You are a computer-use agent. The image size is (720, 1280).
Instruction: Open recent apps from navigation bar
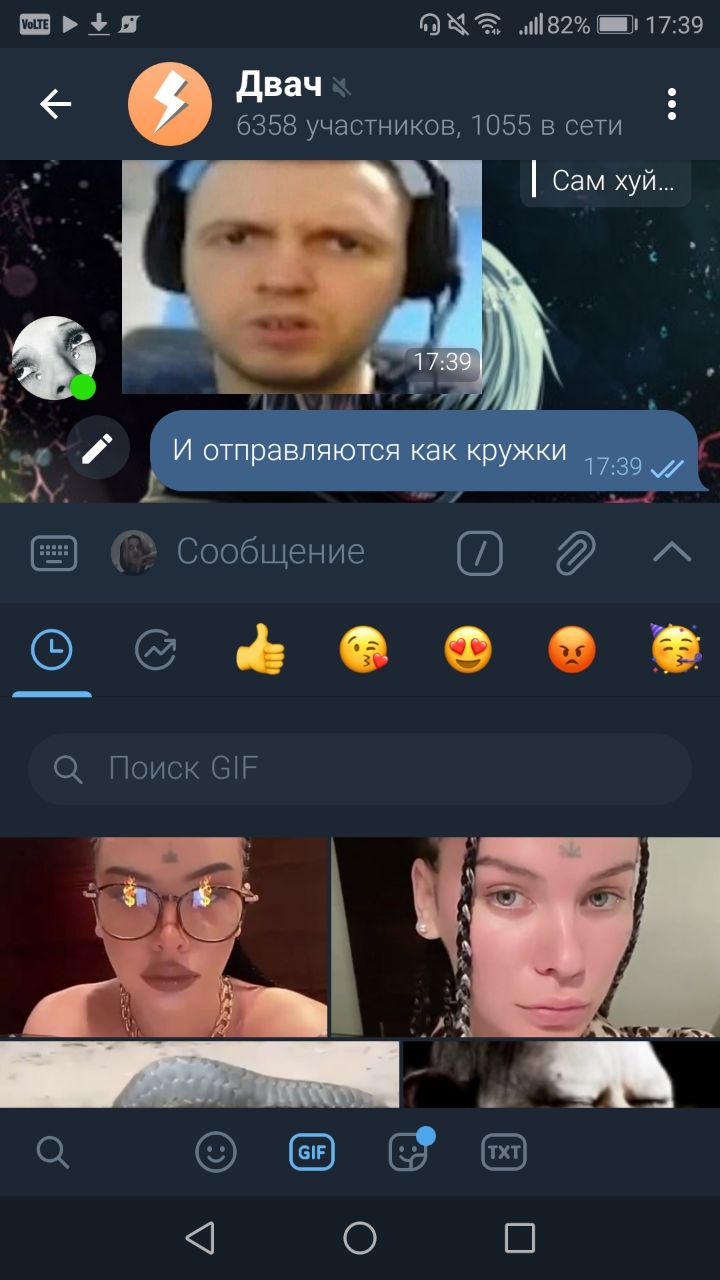pos(520,1238)
